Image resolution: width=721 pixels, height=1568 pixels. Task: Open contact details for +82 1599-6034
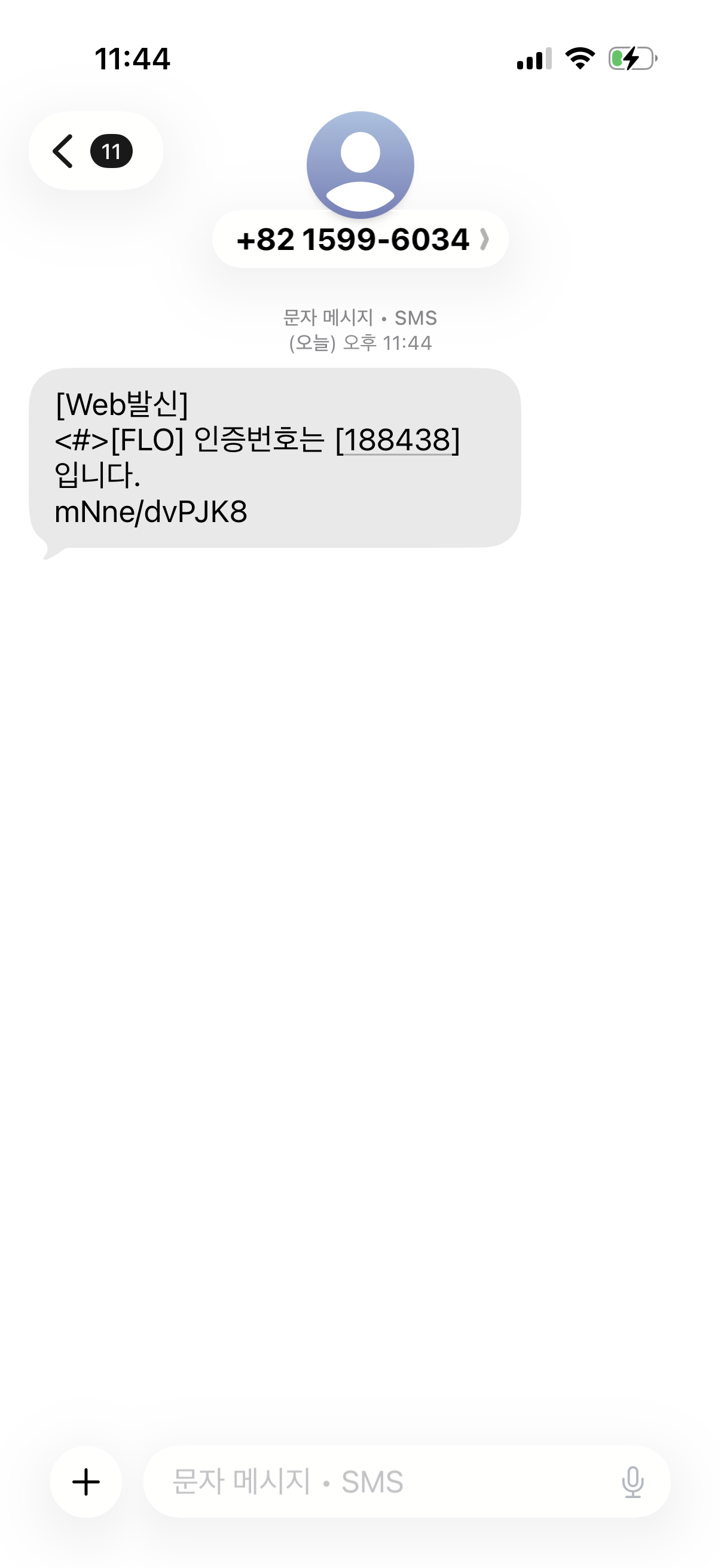click(x=360, y=239)
